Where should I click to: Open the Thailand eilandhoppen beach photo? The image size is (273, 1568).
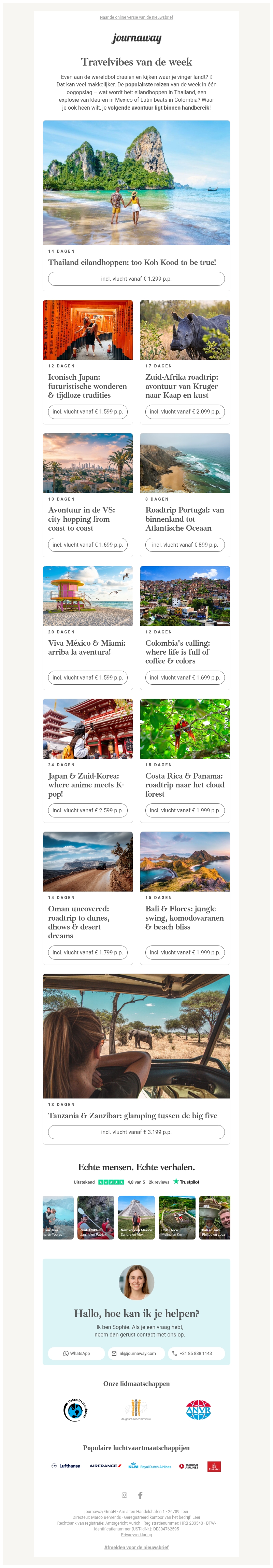(x=136, y=183)
